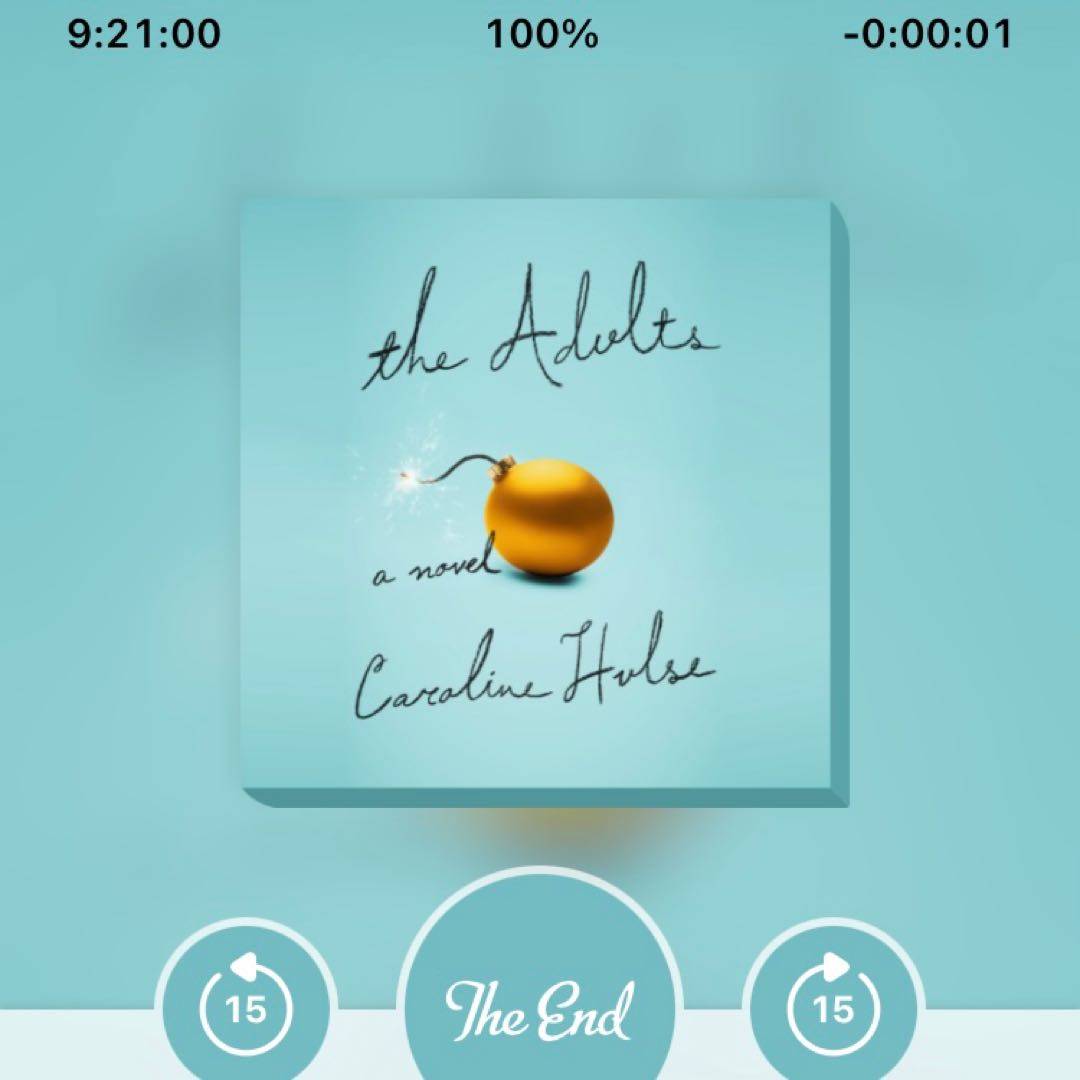
Task: Tap The End play button
Action: point(540,1000)
